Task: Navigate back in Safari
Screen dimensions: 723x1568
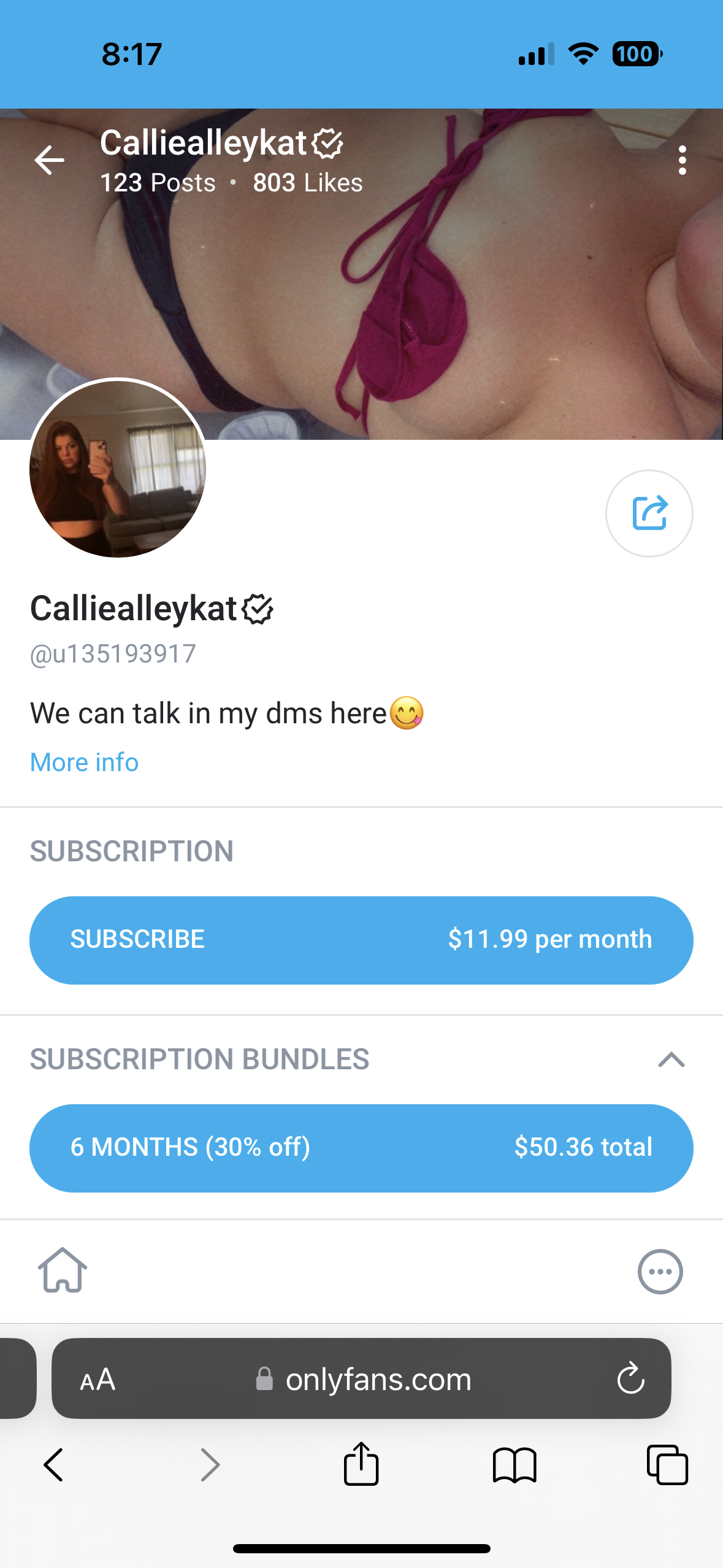Action: click(x=53, y=1465)
